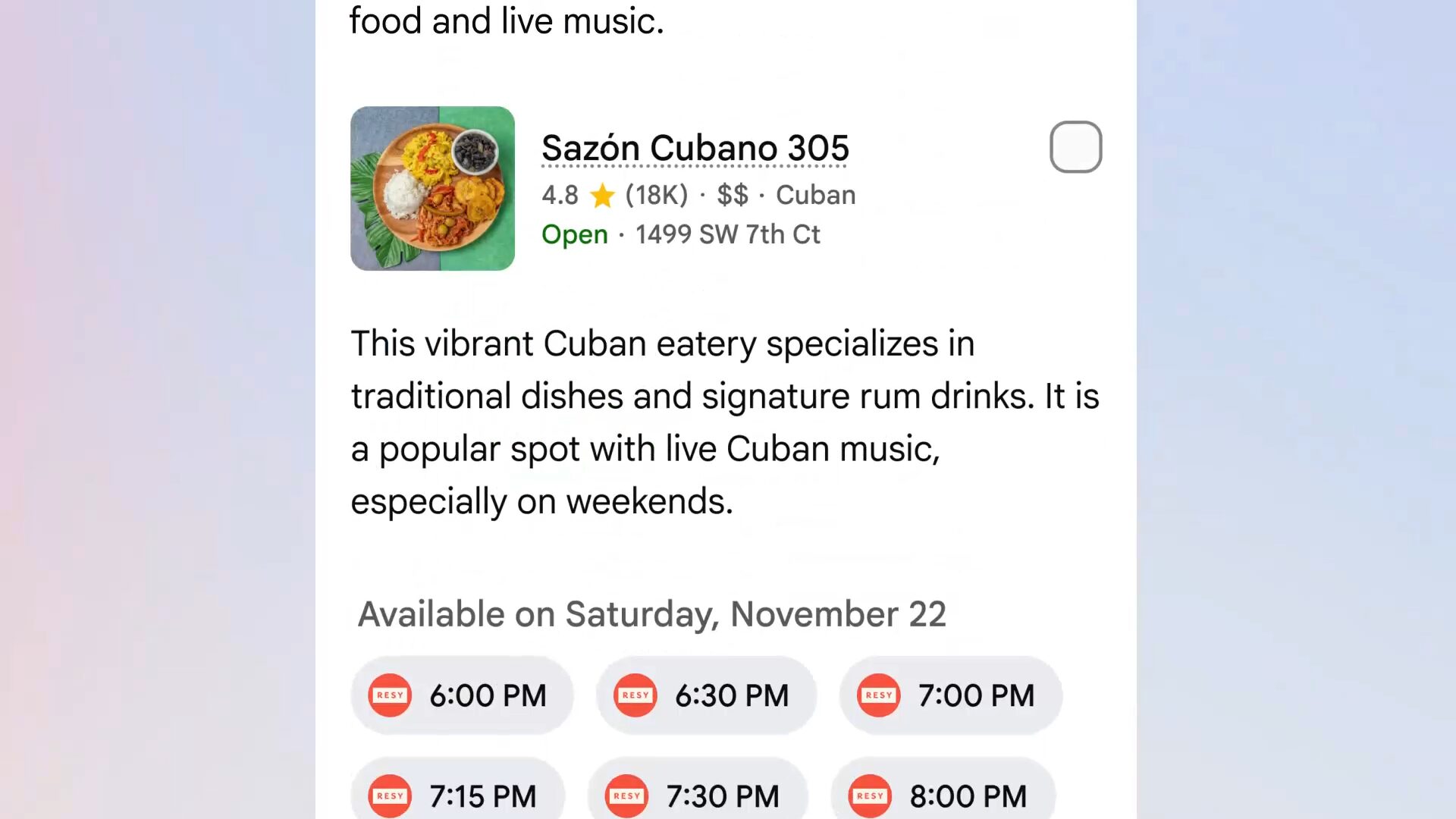Book the 6:00 PM Resy slot
Screen dimensions: 1456x819
click(461, 695)
